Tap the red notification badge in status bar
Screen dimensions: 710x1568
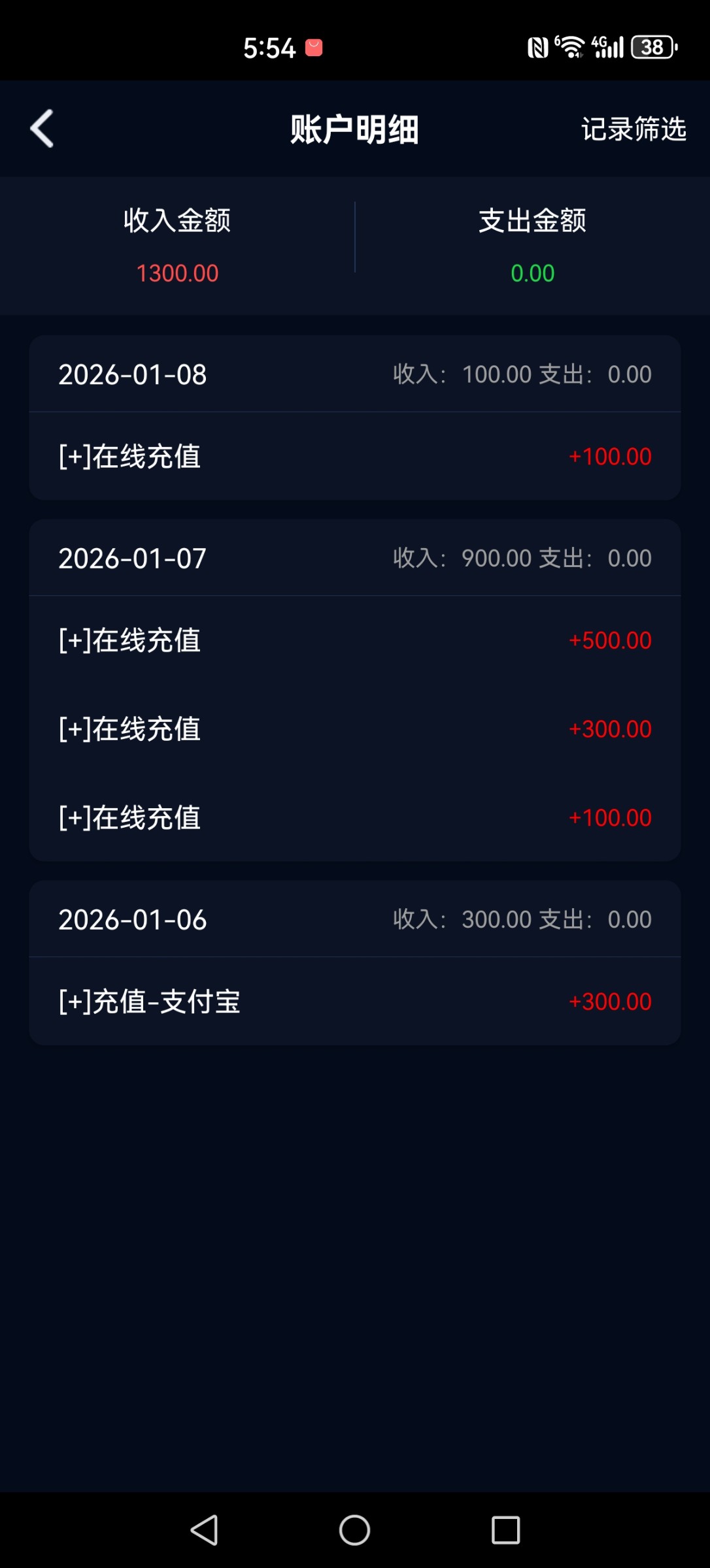(x=313, y=48)
